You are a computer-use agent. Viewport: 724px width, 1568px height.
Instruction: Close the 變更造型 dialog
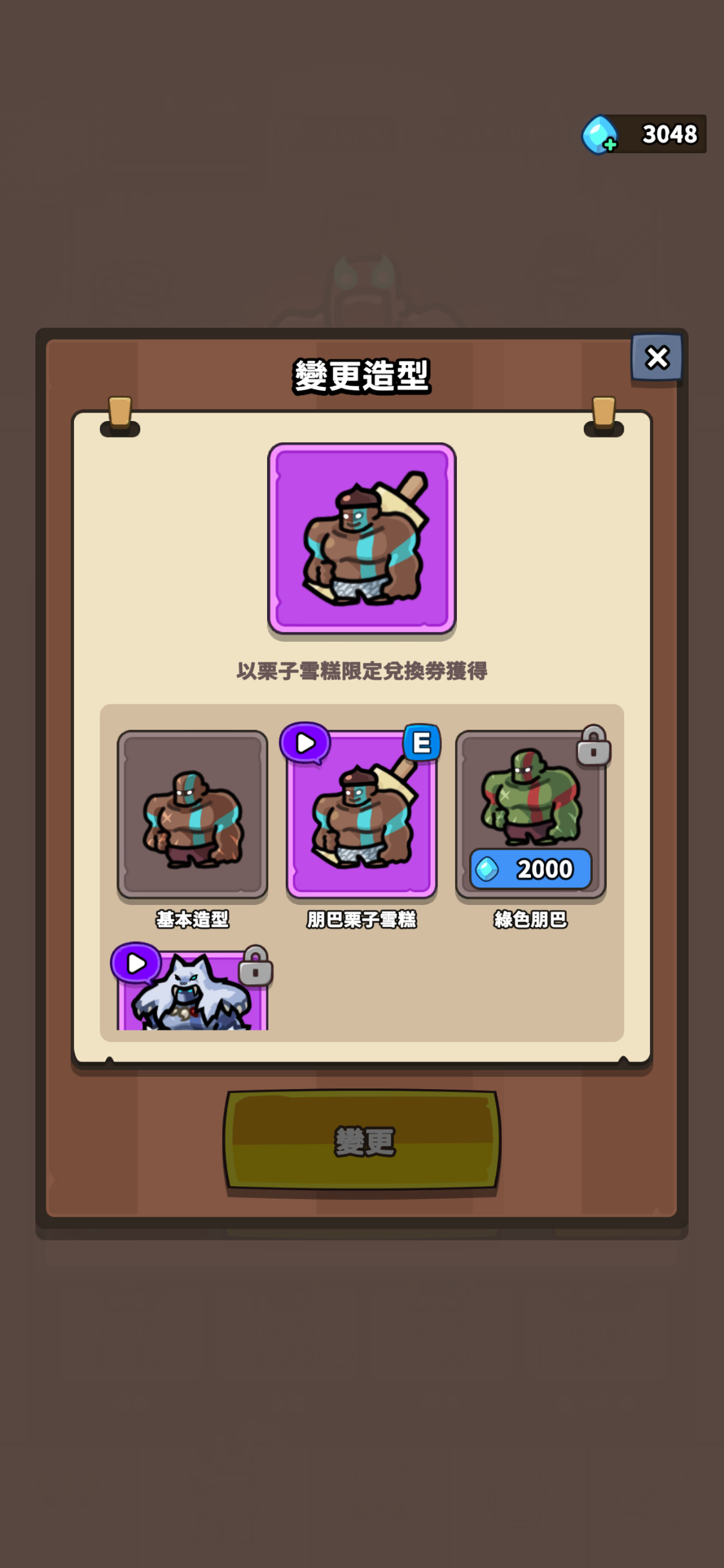pos(656,357)
